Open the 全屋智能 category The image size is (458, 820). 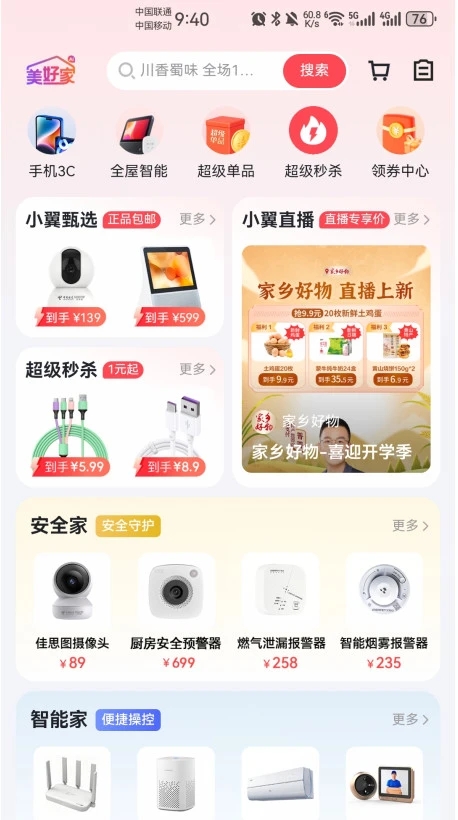[139, 143]
